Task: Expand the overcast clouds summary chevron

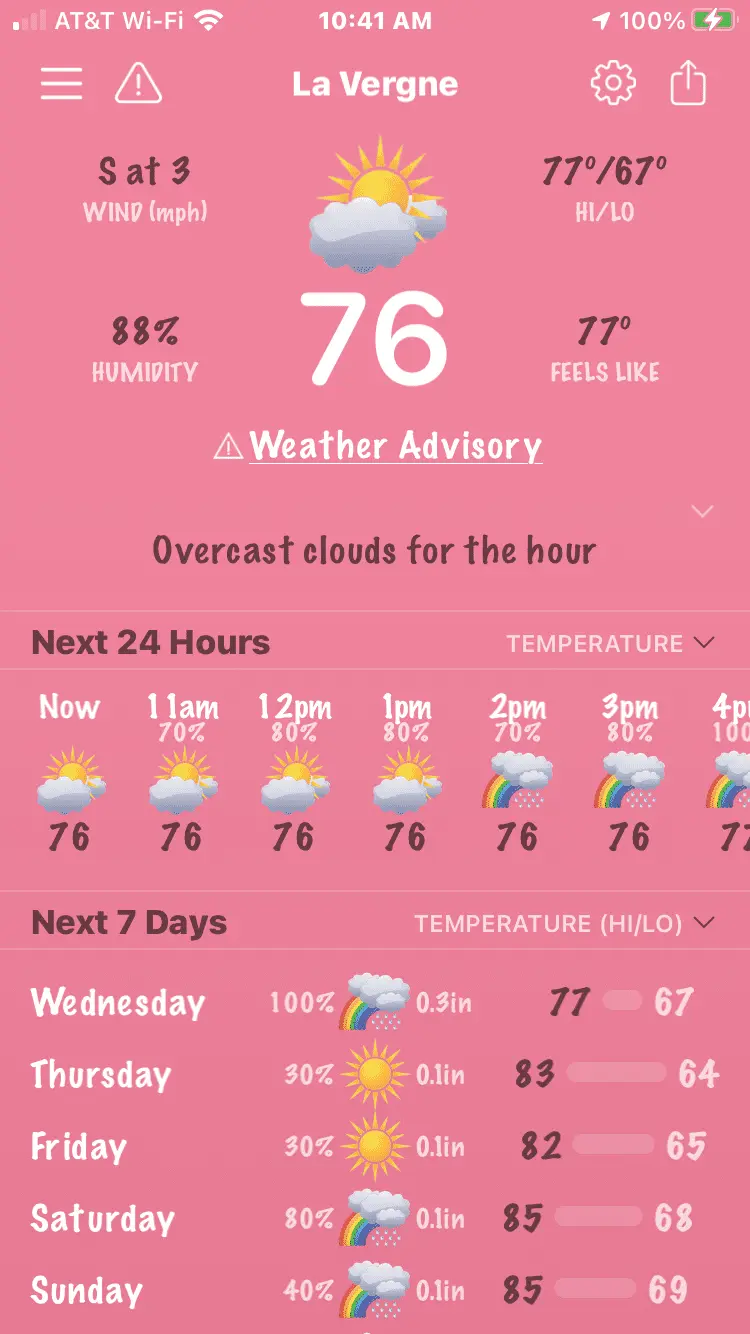Action: pyautogui.click(x=702, y=512)
